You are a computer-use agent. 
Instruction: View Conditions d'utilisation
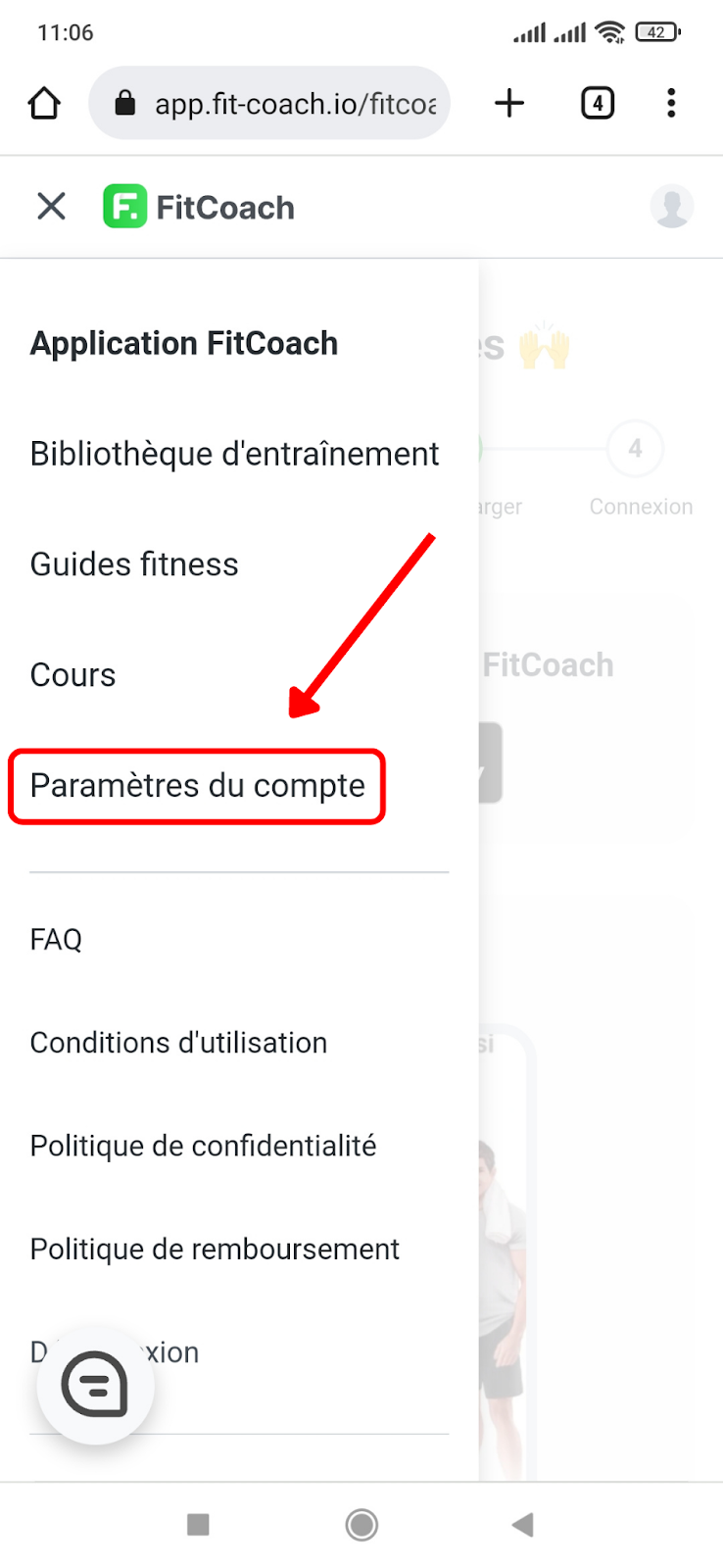point(178,1043)
